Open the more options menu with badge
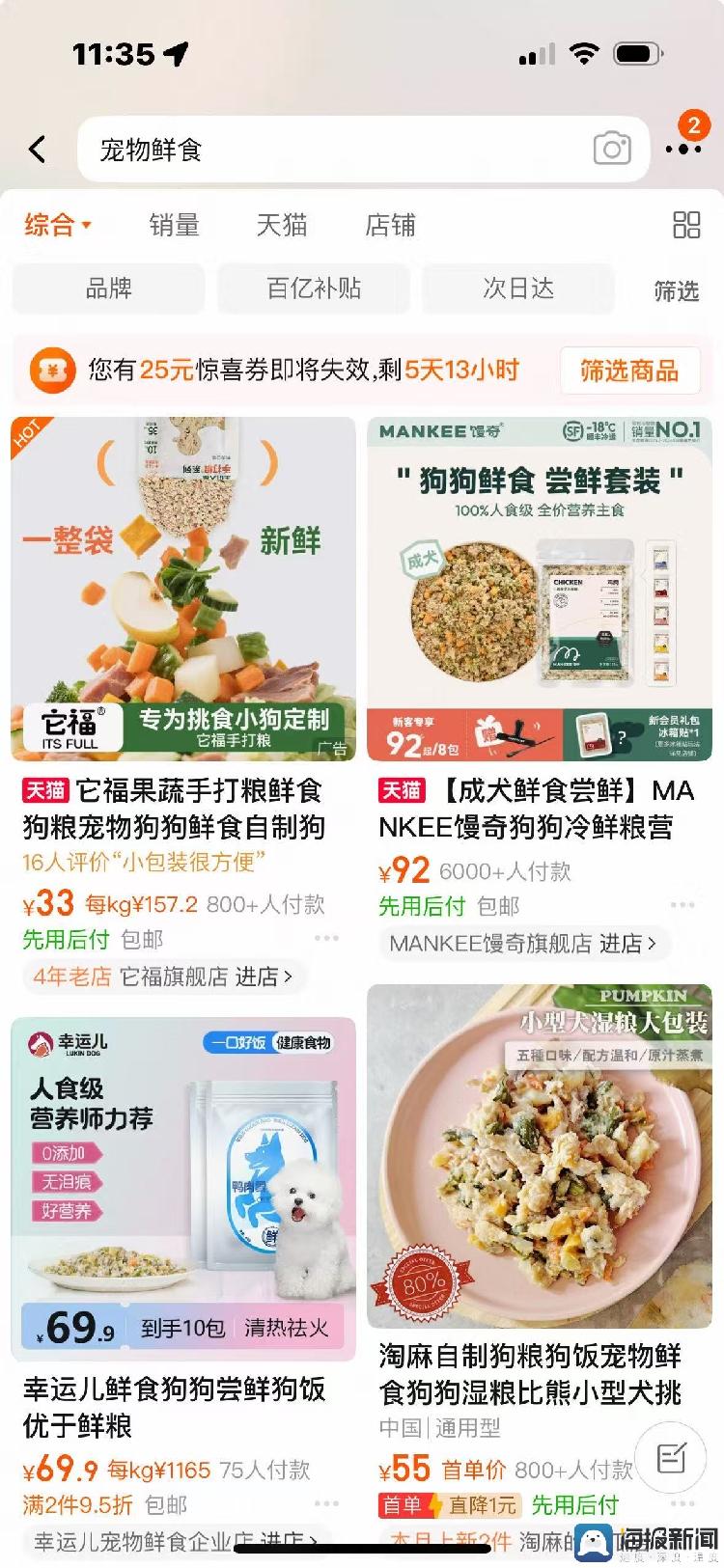This screenshot has width=724, height=1568. [x=683, y=148]
